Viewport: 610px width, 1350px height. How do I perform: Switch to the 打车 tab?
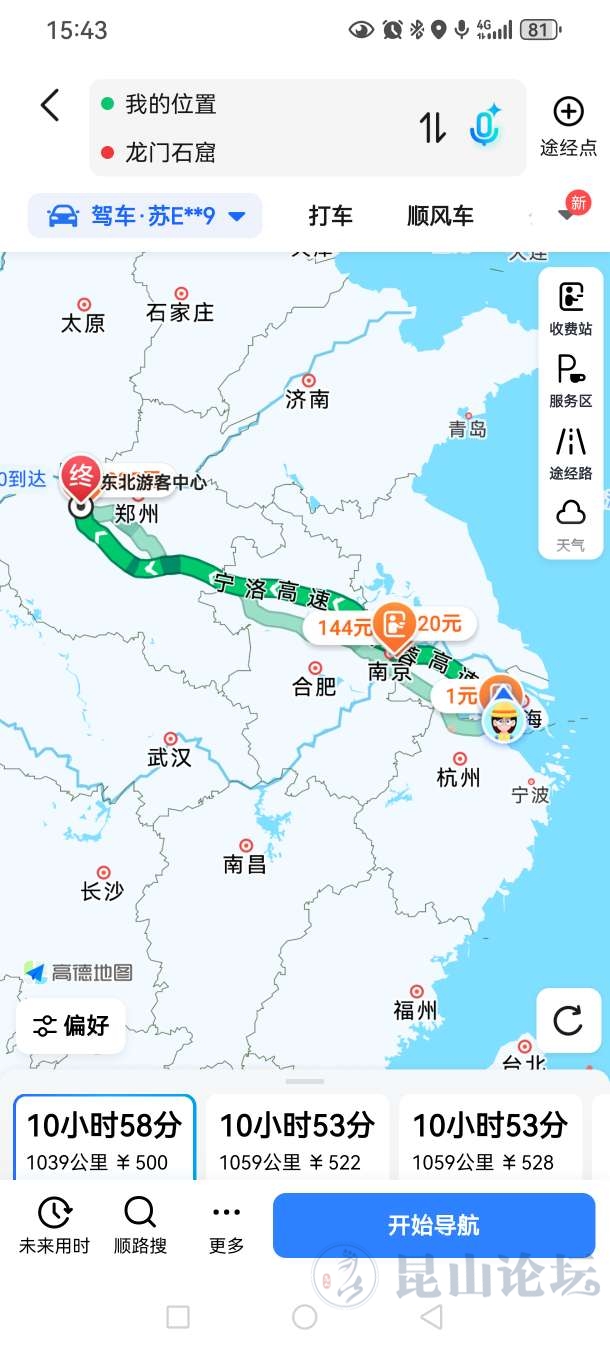point(330,215)
